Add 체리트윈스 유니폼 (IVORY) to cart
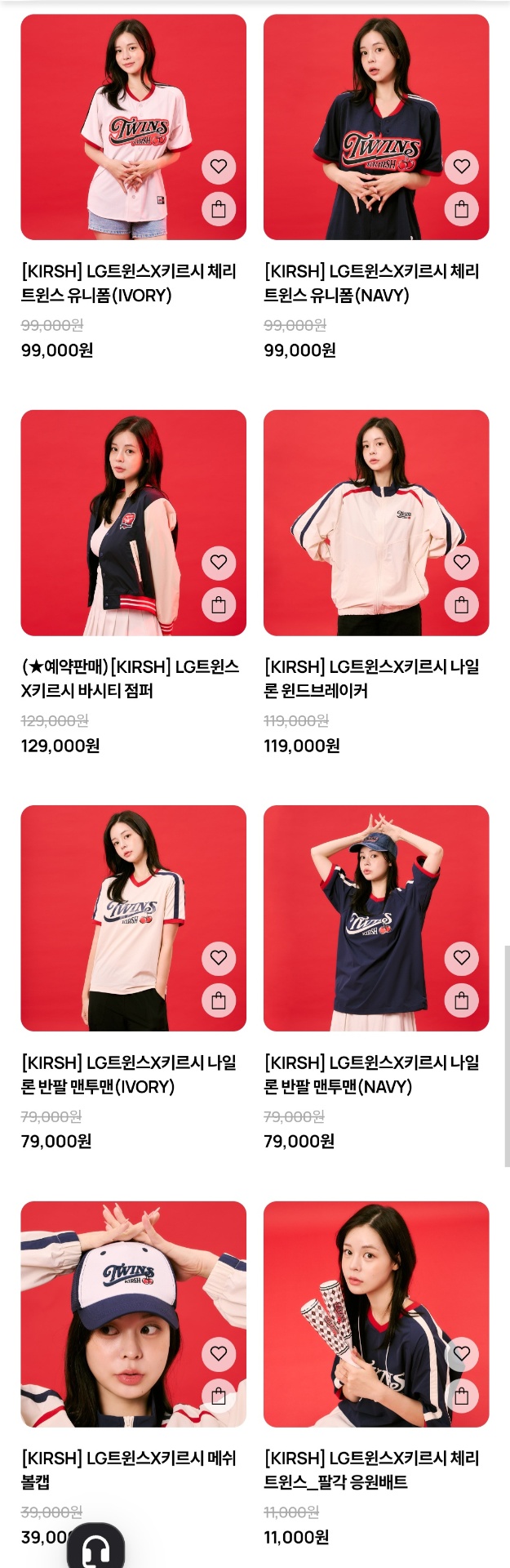 (x=219, y=209)
